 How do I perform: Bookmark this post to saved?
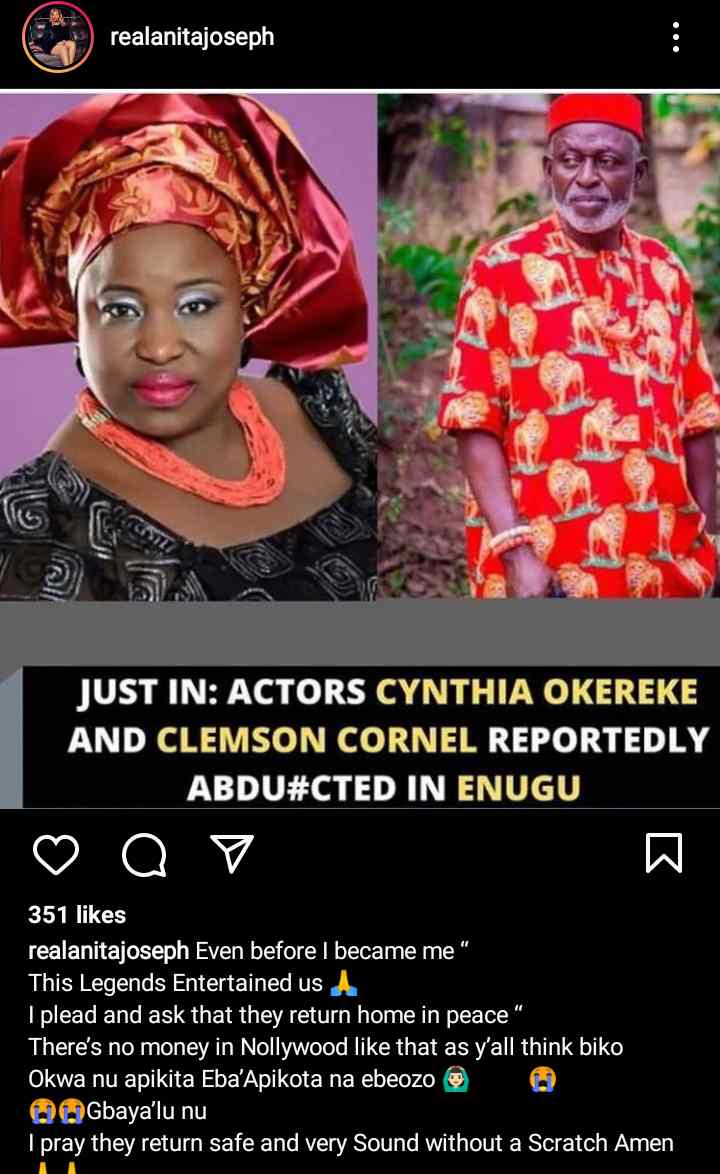pyautogui.click(x=664, y=854)
